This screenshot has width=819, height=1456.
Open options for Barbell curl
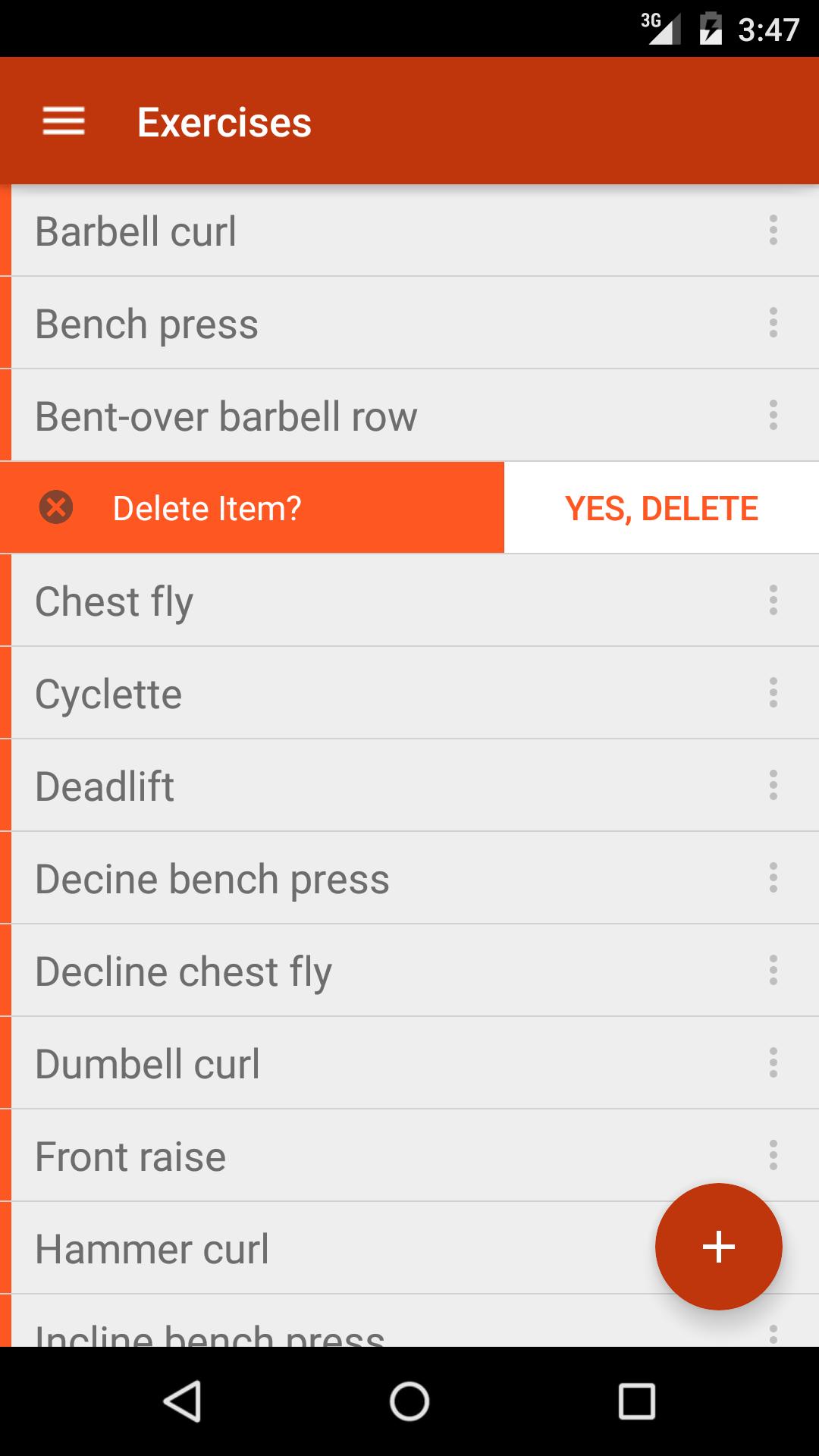point(773,231)
